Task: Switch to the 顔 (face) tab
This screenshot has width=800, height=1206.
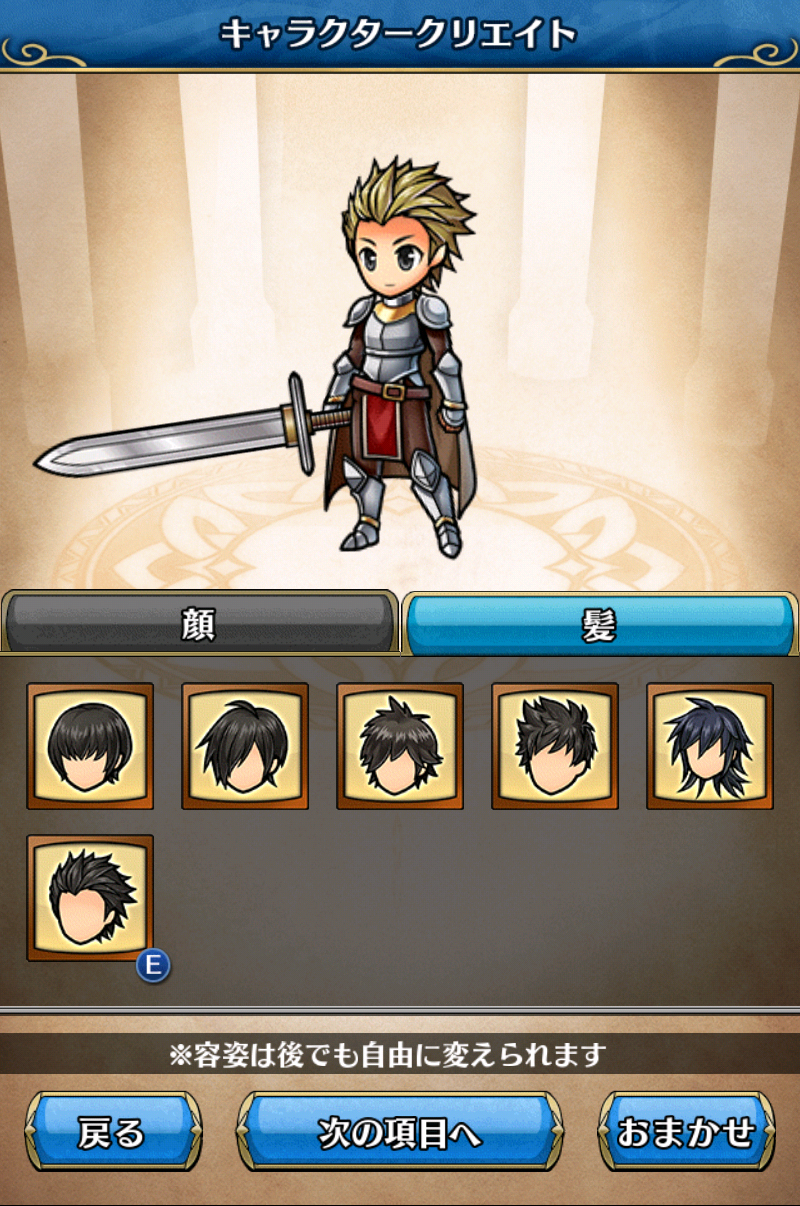Action: click(x=199, y=623)
